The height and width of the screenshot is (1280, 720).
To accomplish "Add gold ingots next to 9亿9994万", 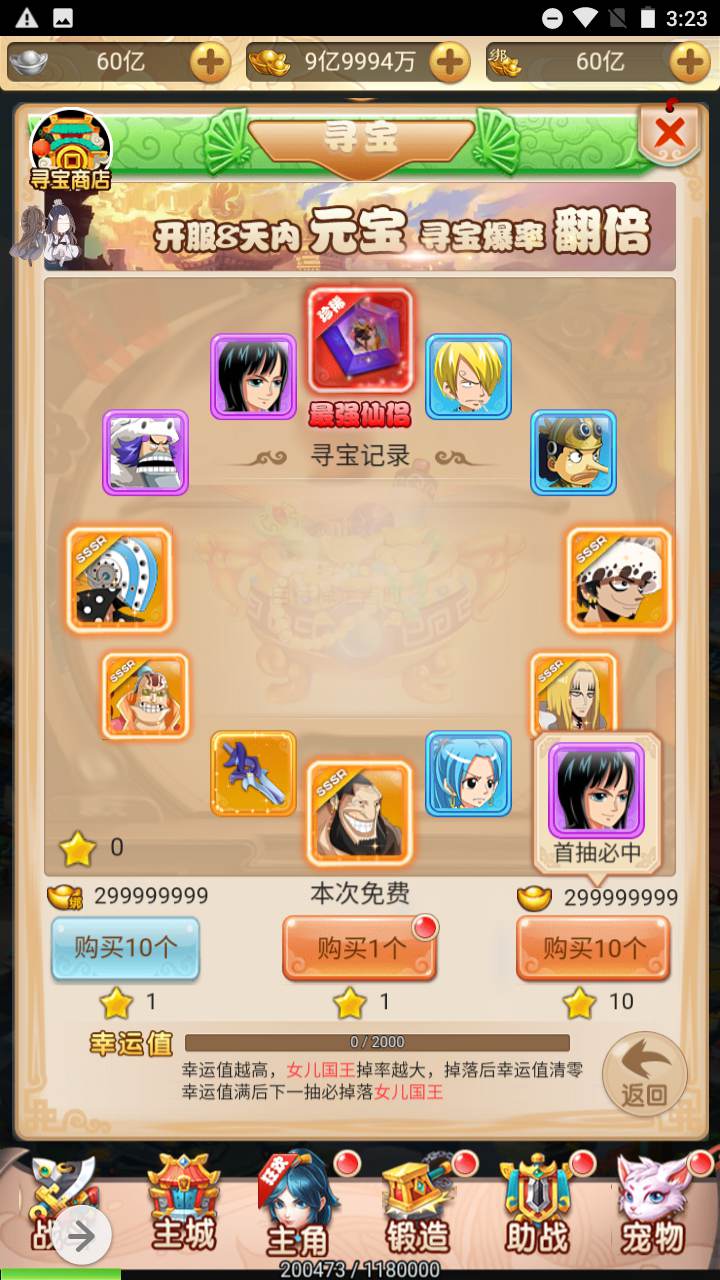I will point(450,63).
